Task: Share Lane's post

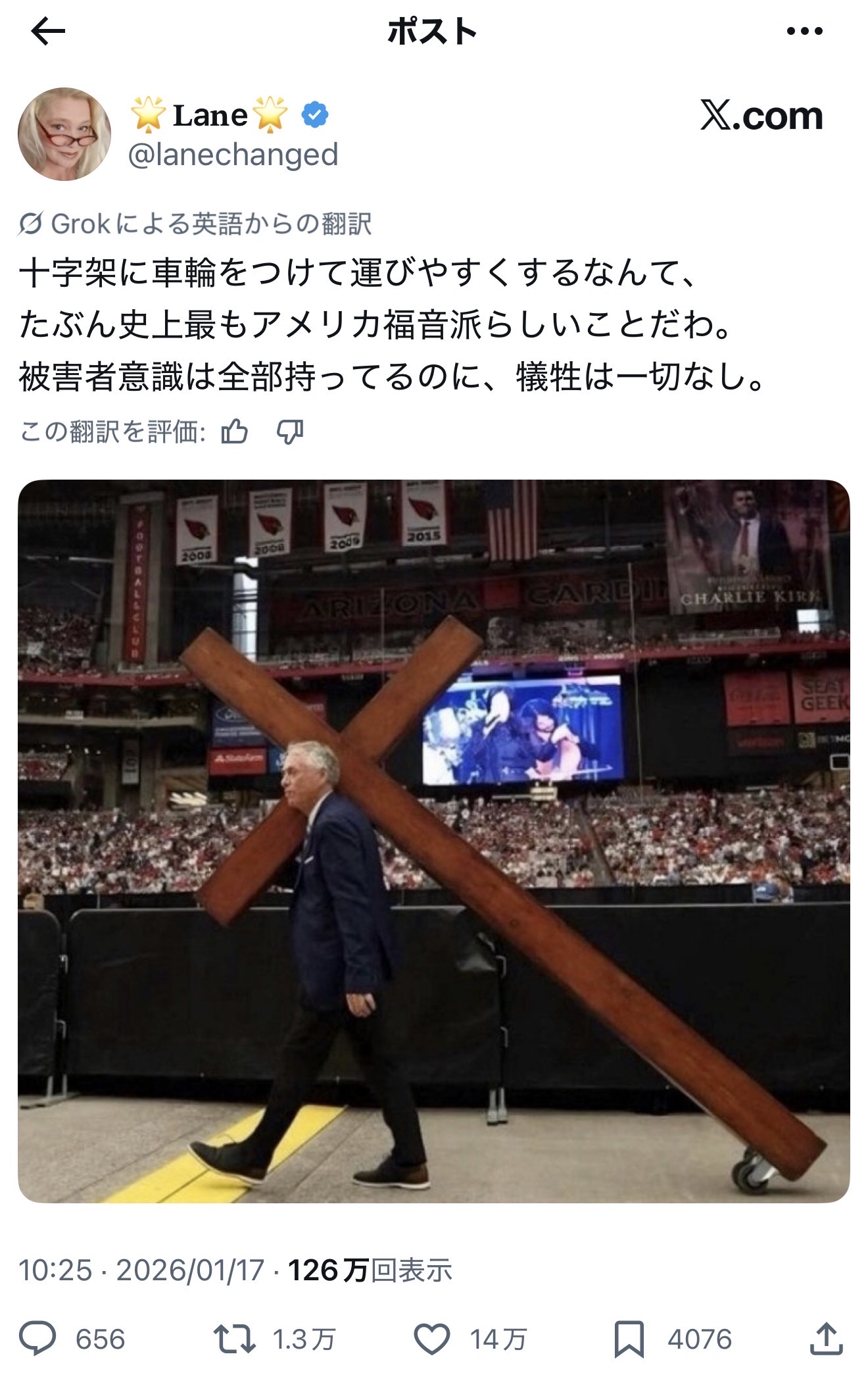Action: 826,1338
